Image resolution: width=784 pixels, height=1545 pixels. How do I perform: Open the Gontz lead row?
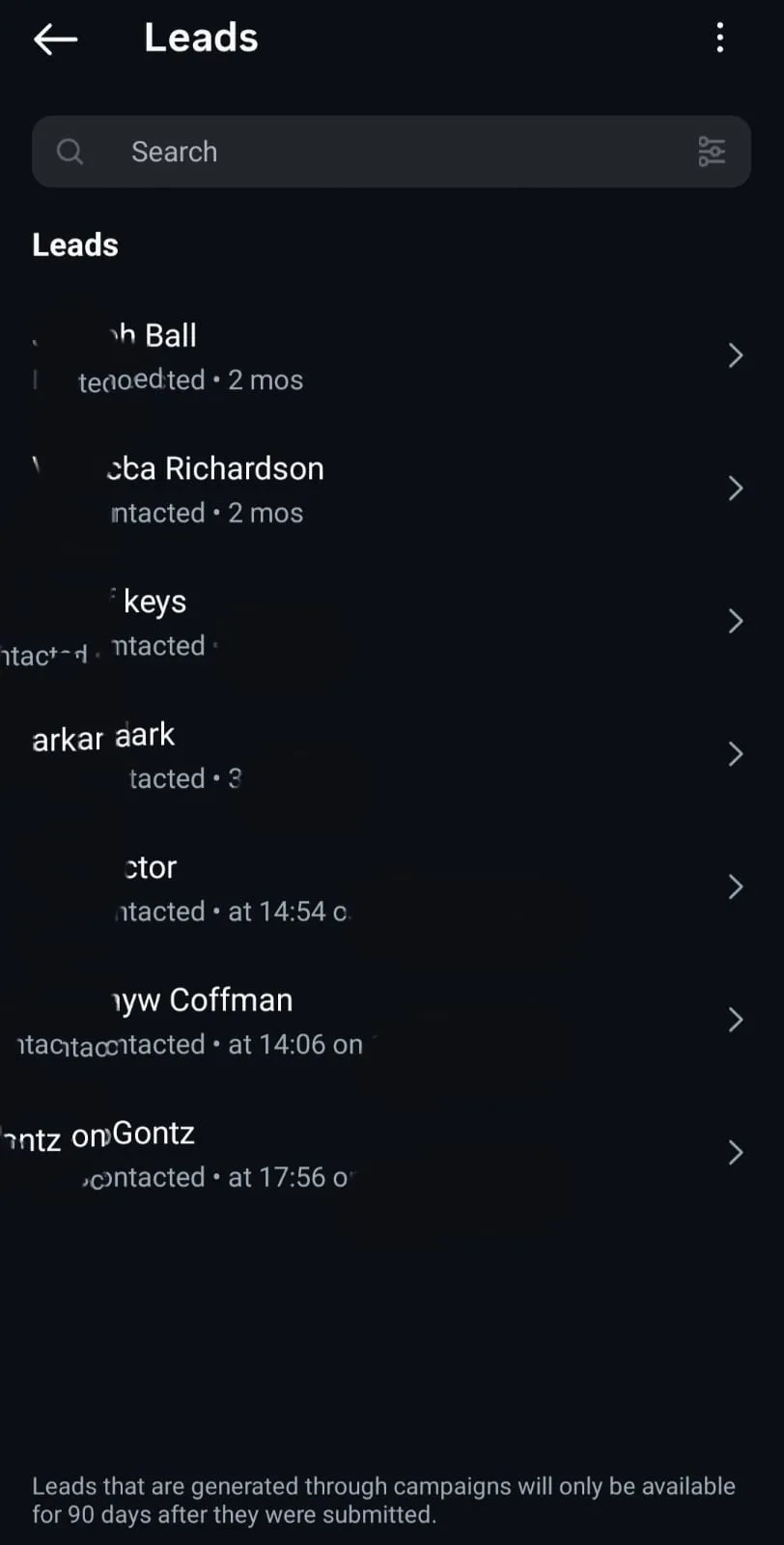tap(392, 1153)
